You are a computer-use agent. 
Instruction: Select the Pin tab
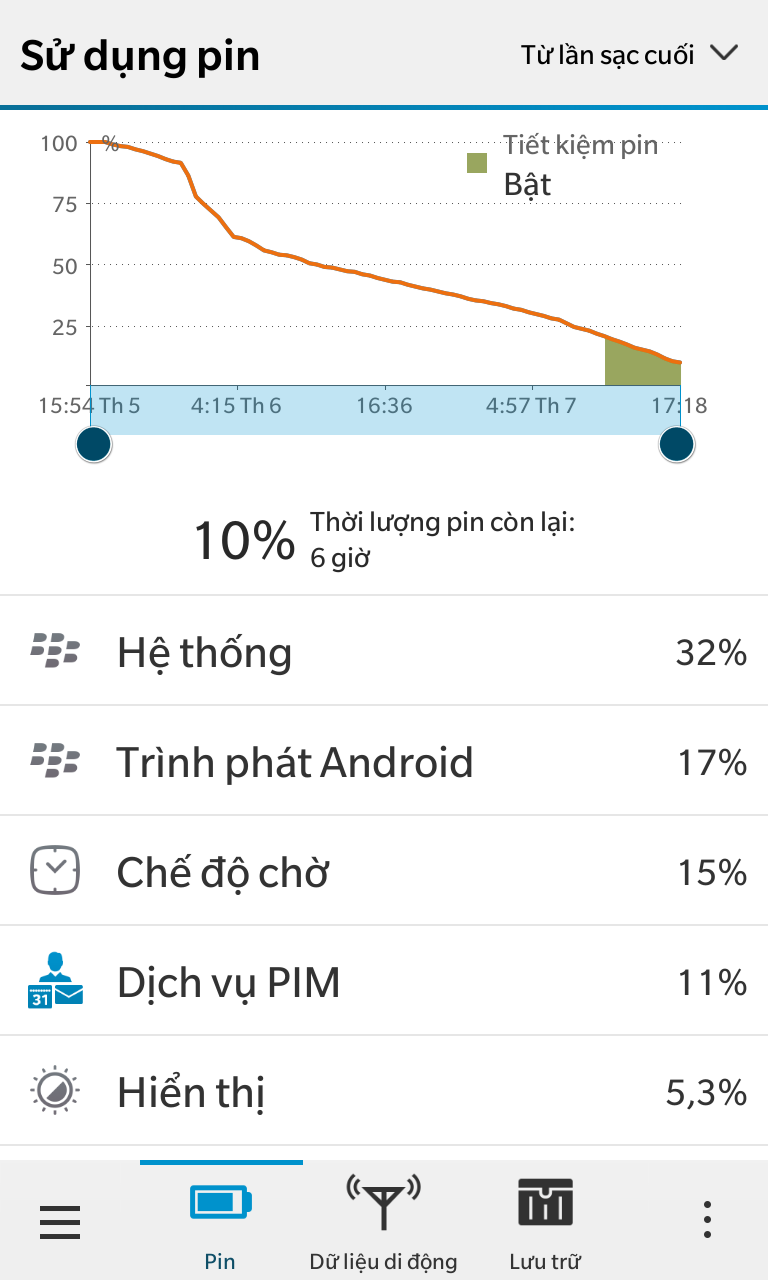pyautogui.click(x=221, y=1221)
